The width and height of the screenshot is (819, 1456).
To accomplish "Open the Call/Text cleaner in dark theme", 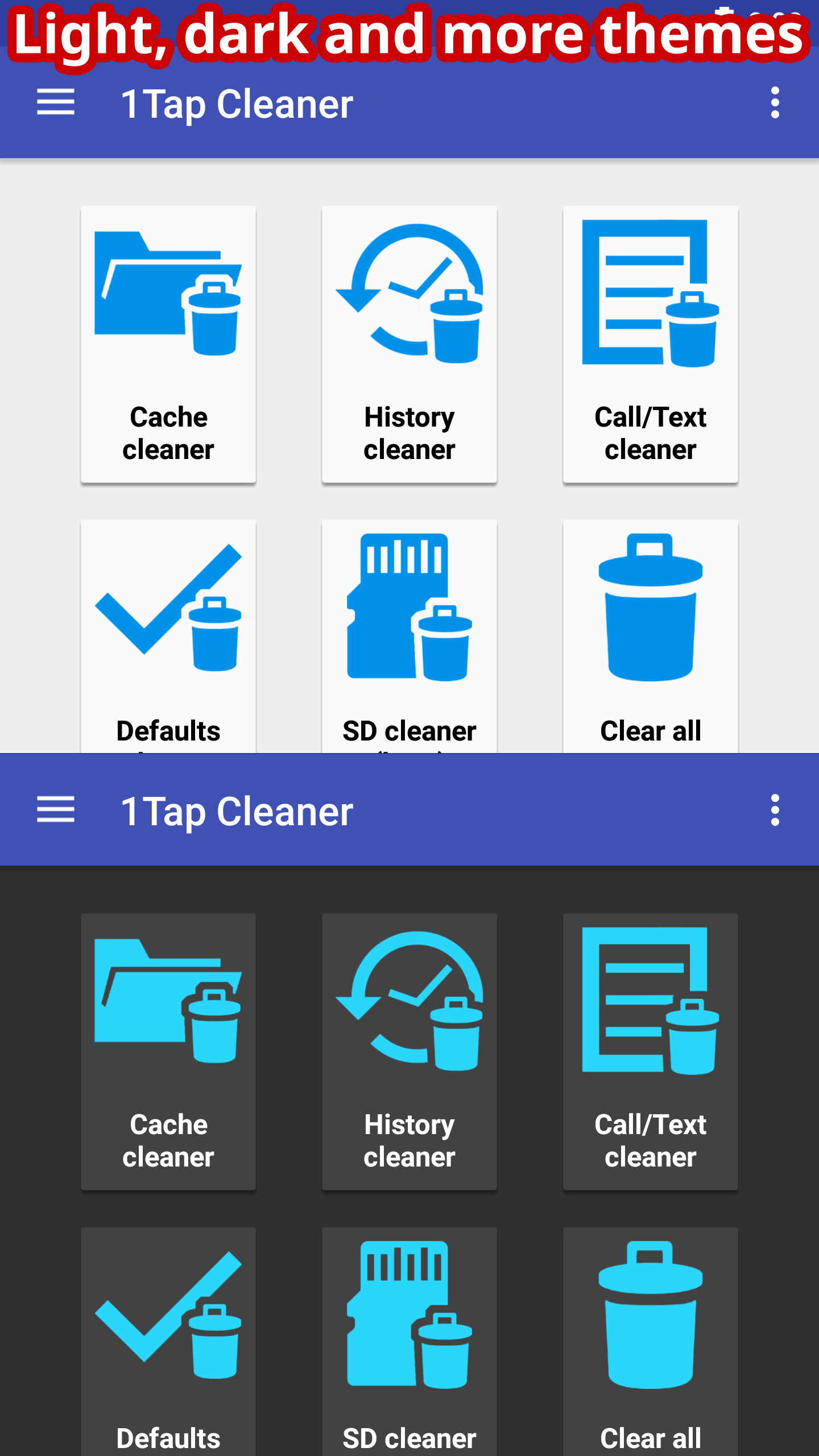I will (x=650, y=1052).
